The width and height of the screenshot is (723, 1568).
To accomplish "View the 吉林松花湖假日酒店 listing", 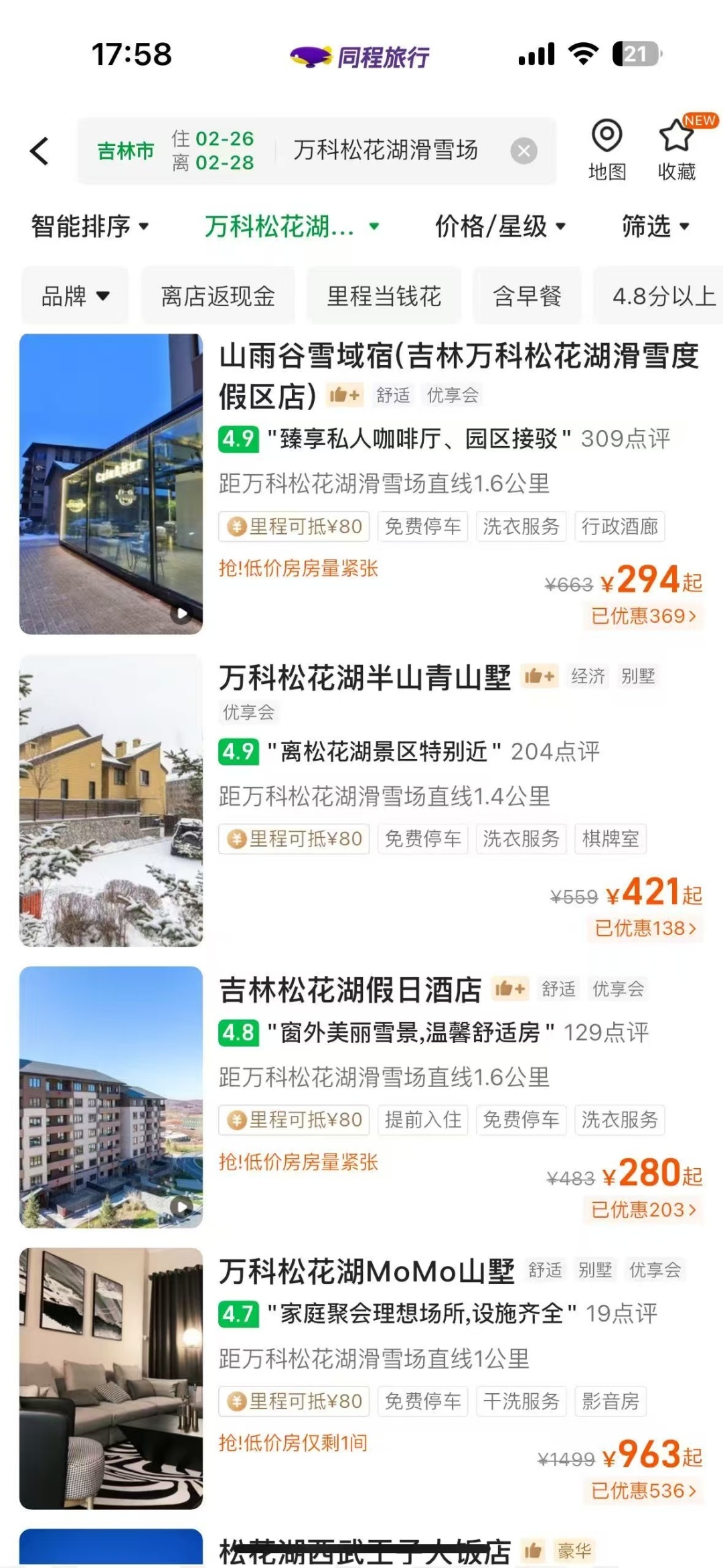I will point(350,990).
